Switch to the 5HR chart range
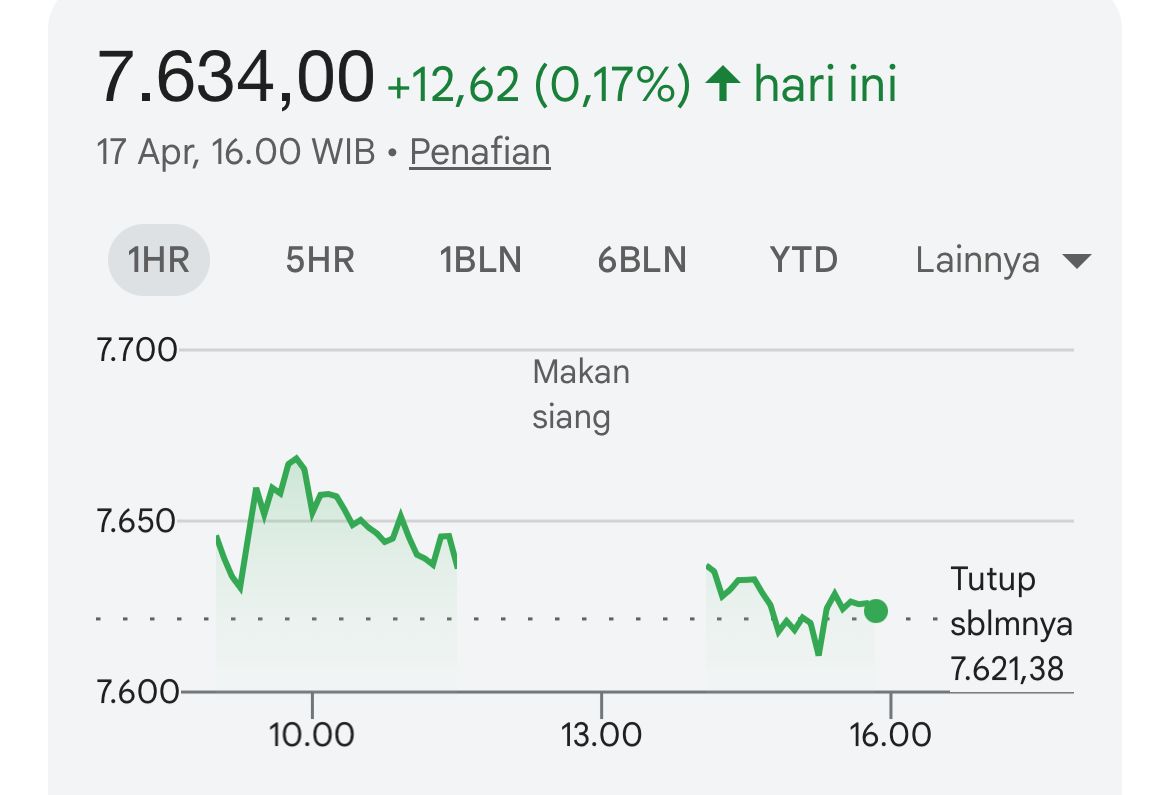The image size is (1170, 795). click(x=320, y=260)
